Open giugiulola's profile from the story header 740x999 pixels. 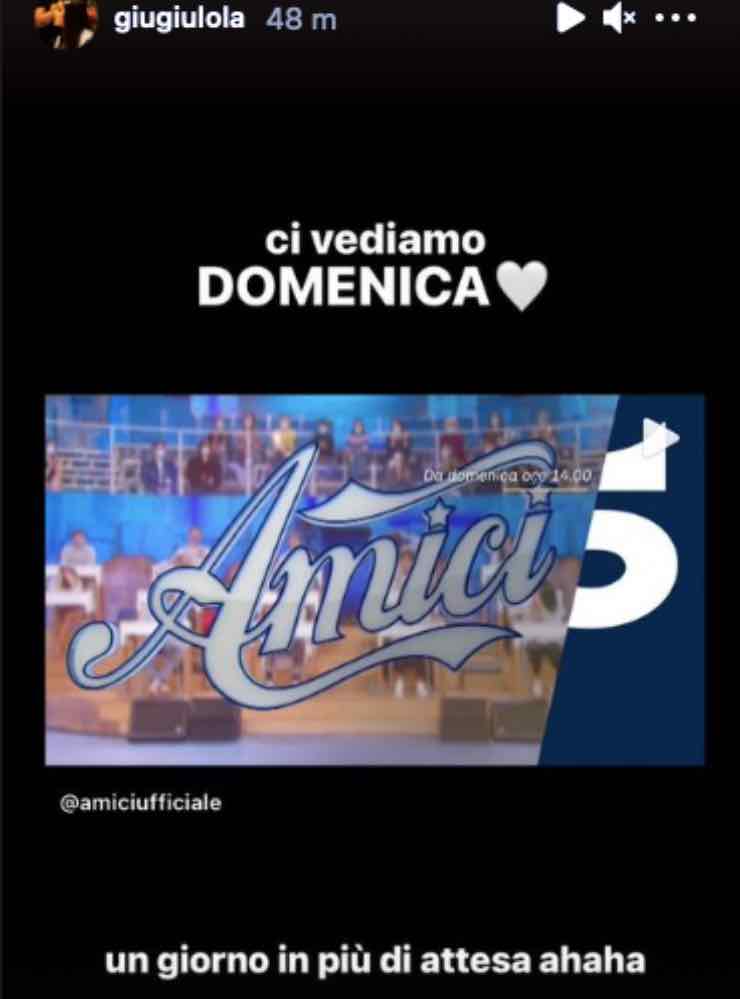(178, 18)
